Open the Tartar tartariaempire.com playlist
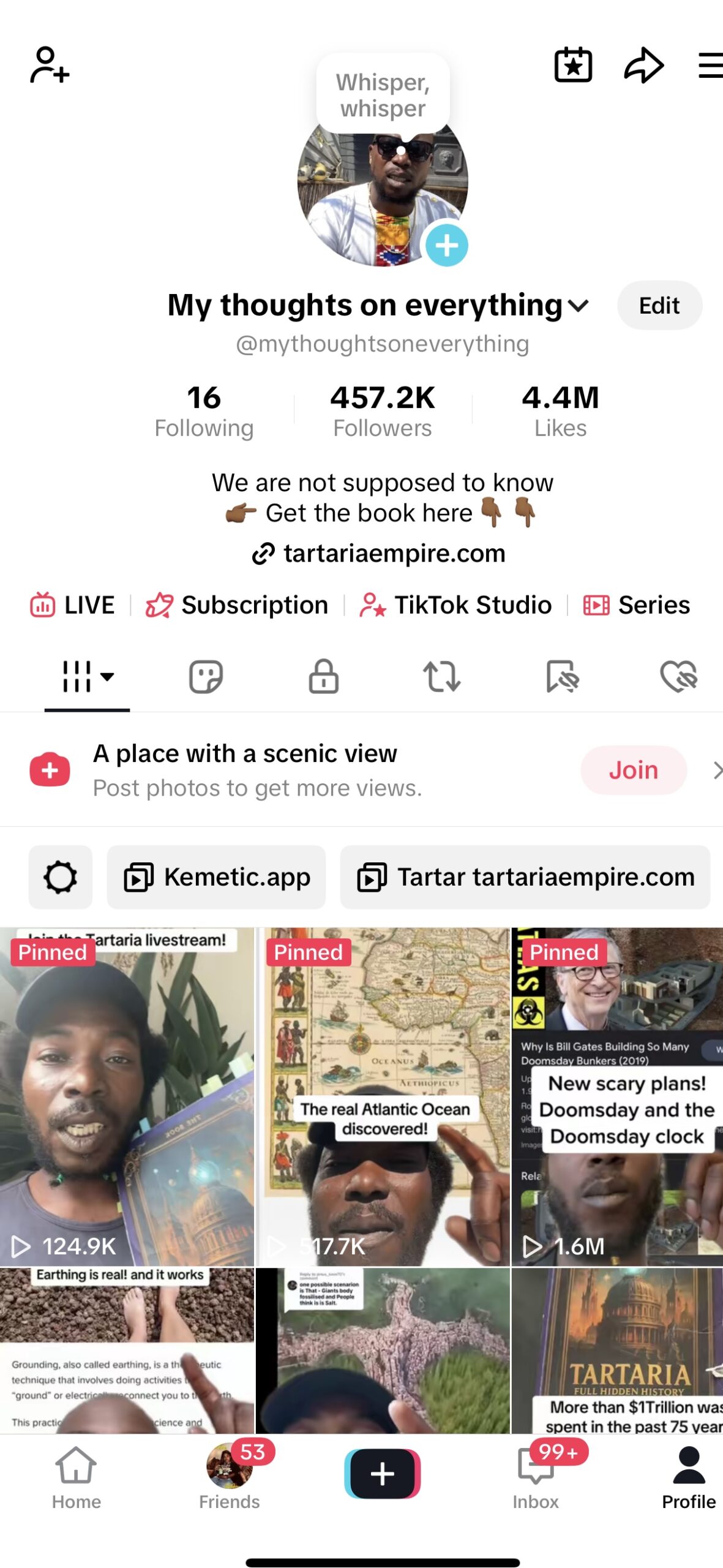723x1568 pixels. (x=525, y=877)
